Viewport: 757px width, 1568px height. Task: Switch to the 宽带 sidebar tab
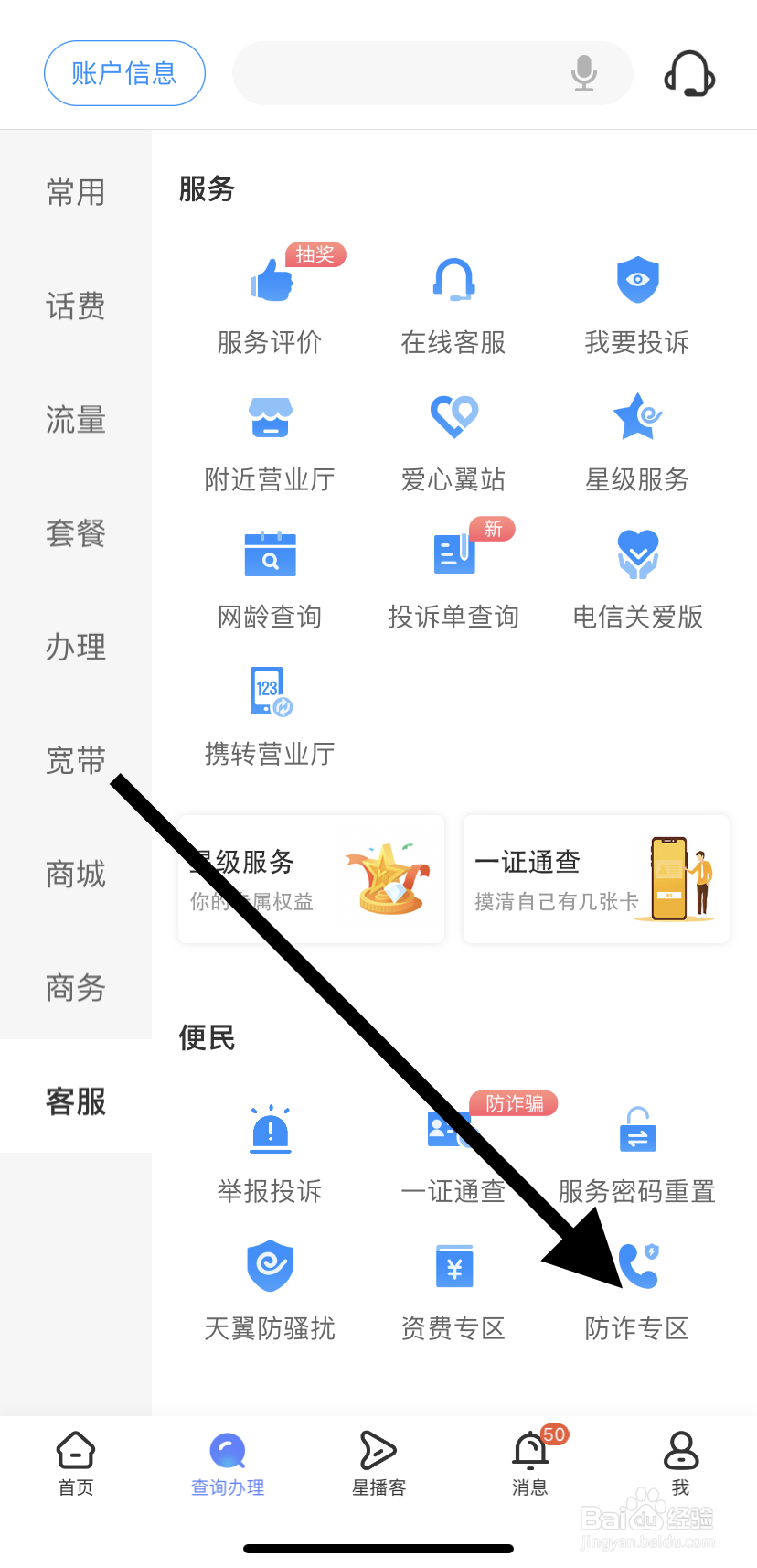tap(75, 761)
